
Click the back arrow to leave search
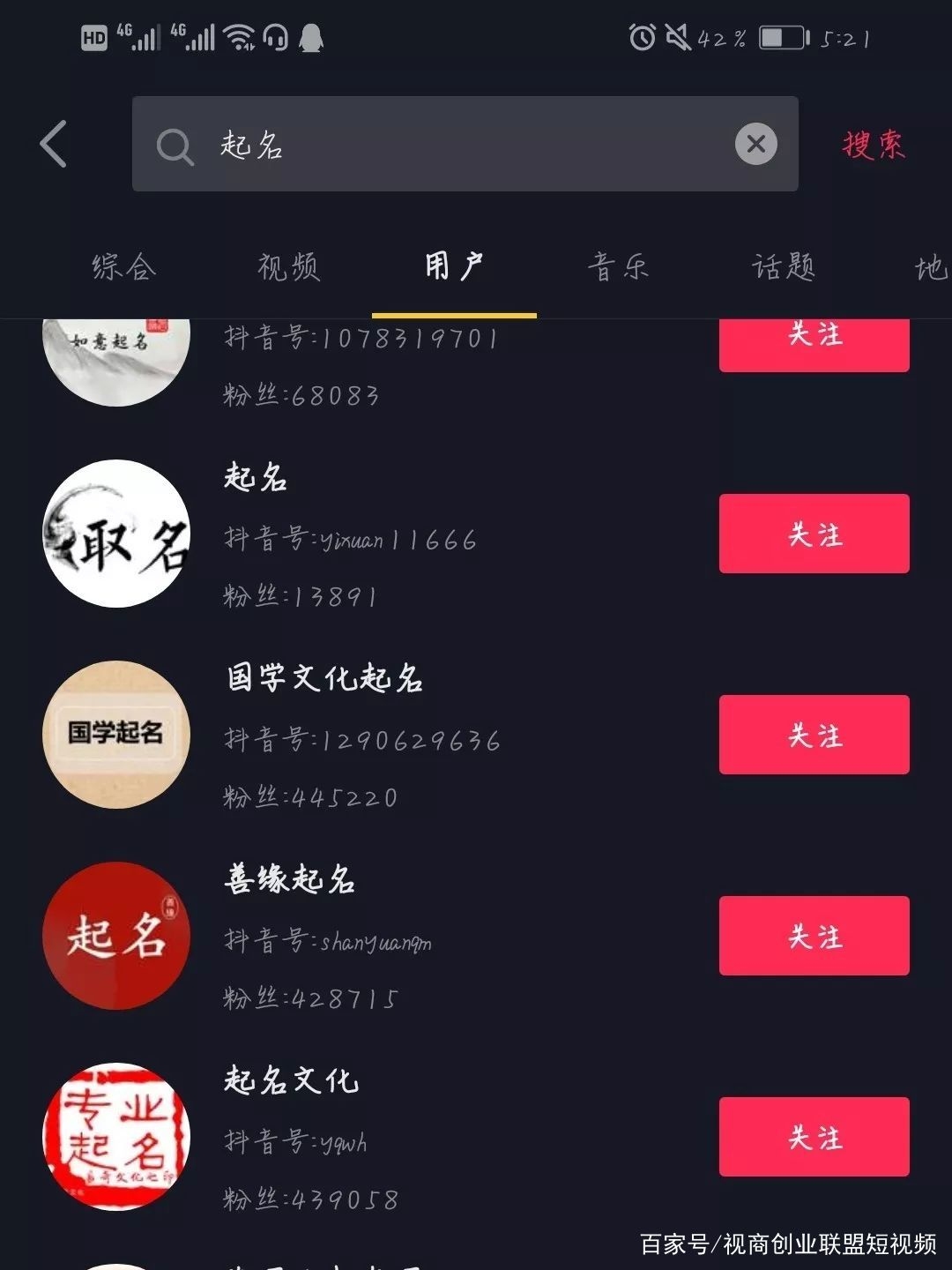[x=53, y=146]
